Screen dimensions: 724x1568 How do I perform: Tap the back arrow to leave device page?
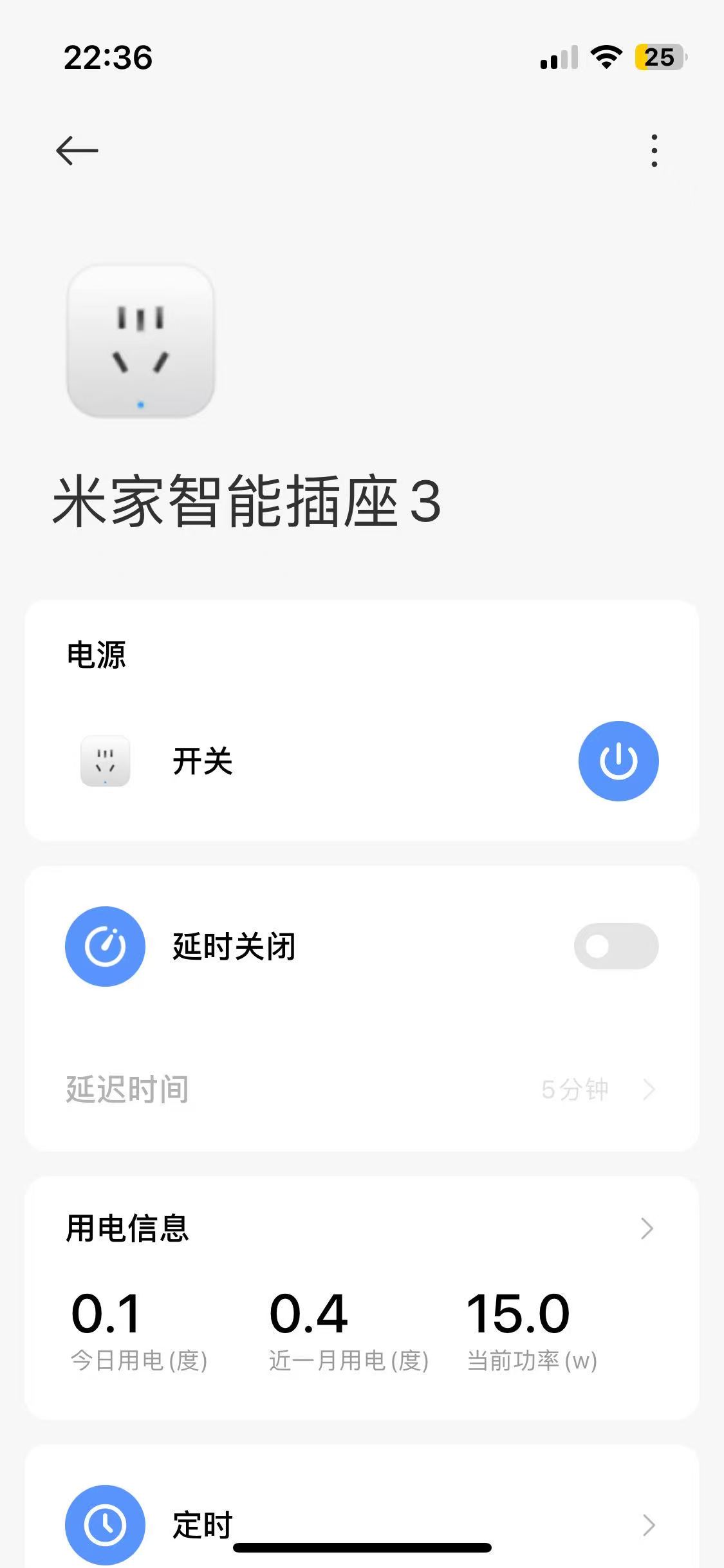click(78, 149)
